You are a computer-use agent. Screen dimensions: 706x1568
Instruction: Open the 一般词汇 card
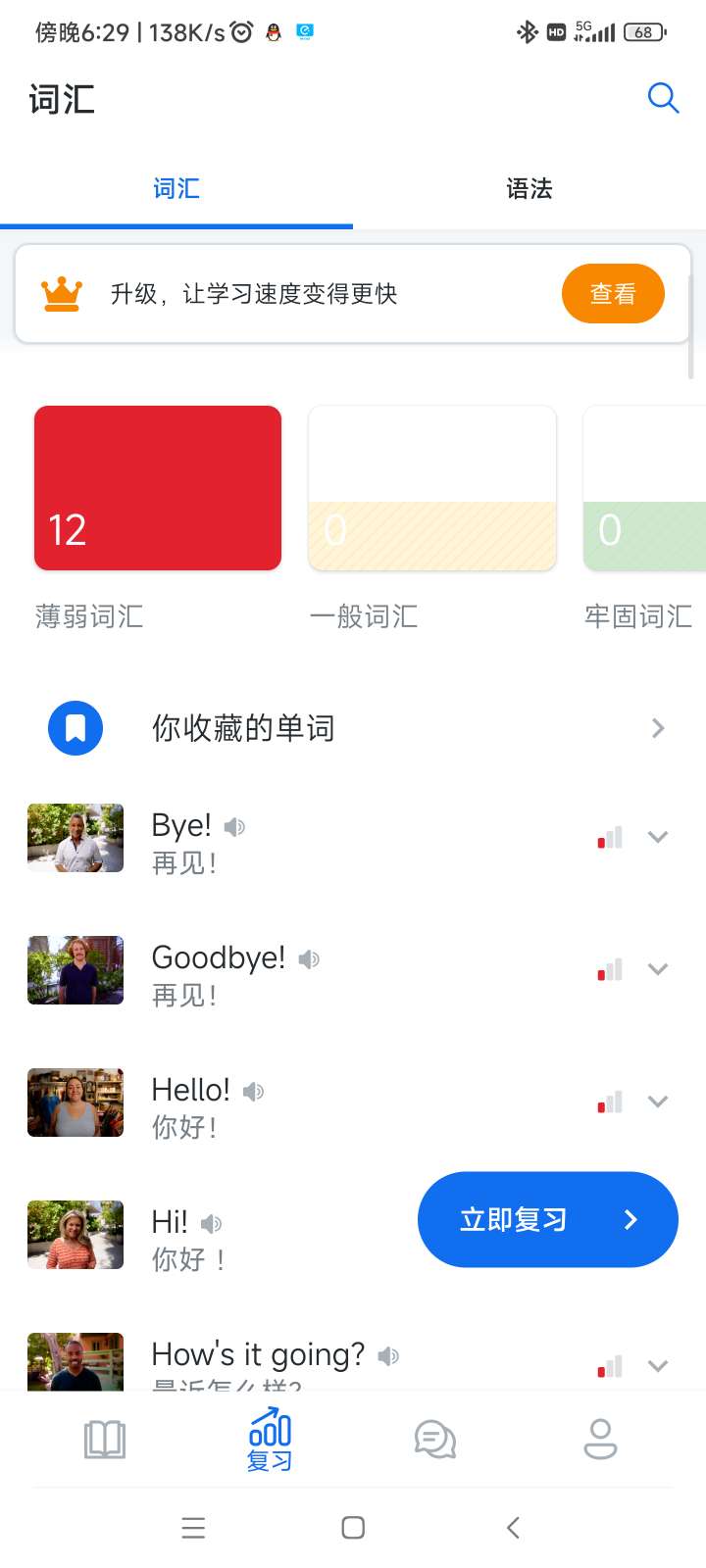tap(432, 488)
